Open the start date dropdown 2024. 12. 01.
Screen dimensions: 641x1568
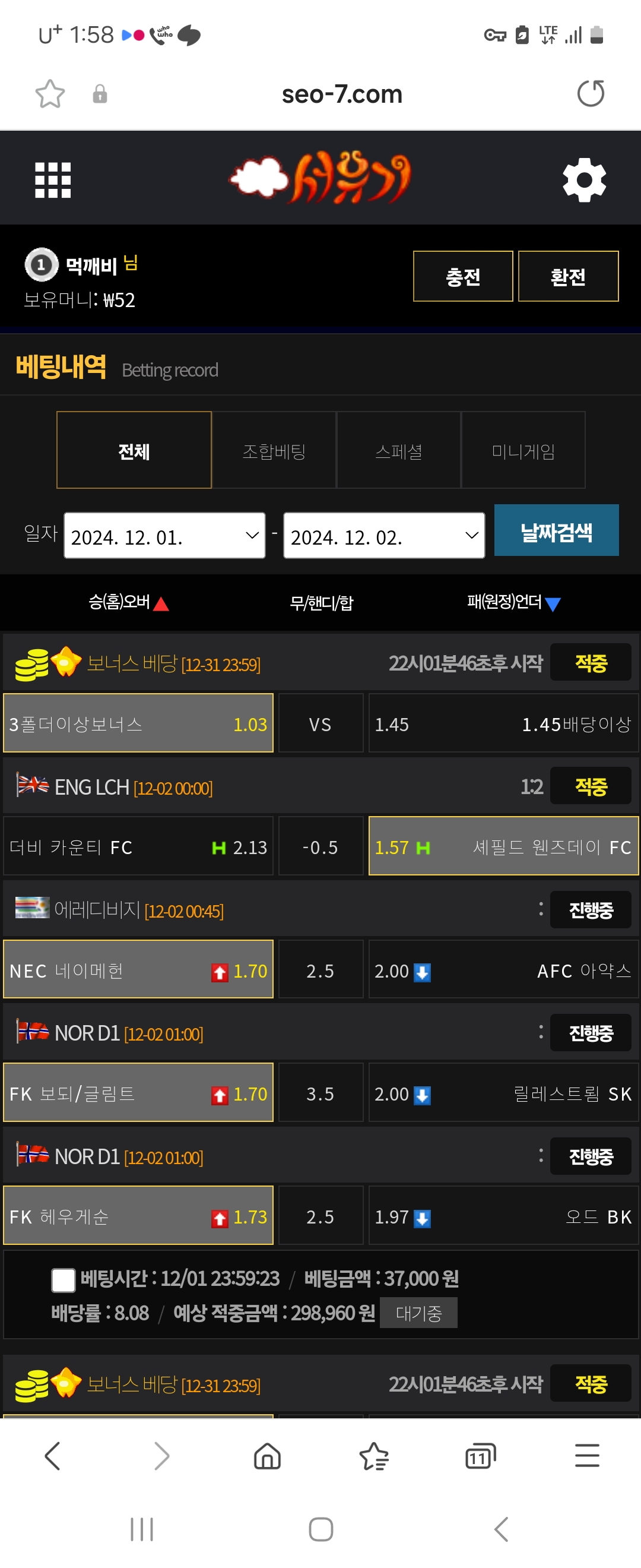coord(164,536)
